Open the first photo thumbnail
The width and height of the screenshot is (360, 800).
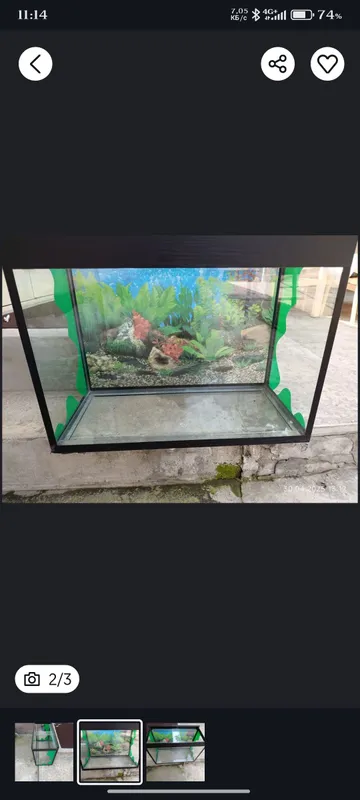(x=44, y=752)
